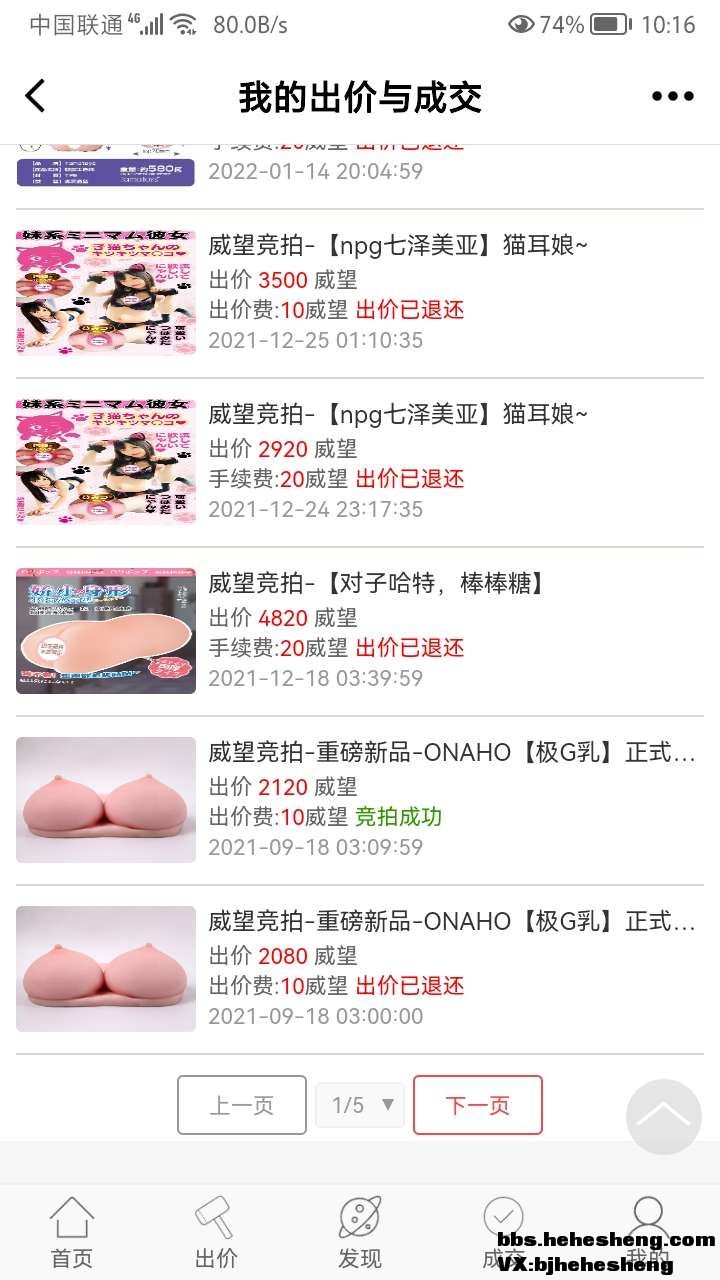Switch to the 出价 tab
Viewport: 720px width, 1280px height.
pos(216,1232)
